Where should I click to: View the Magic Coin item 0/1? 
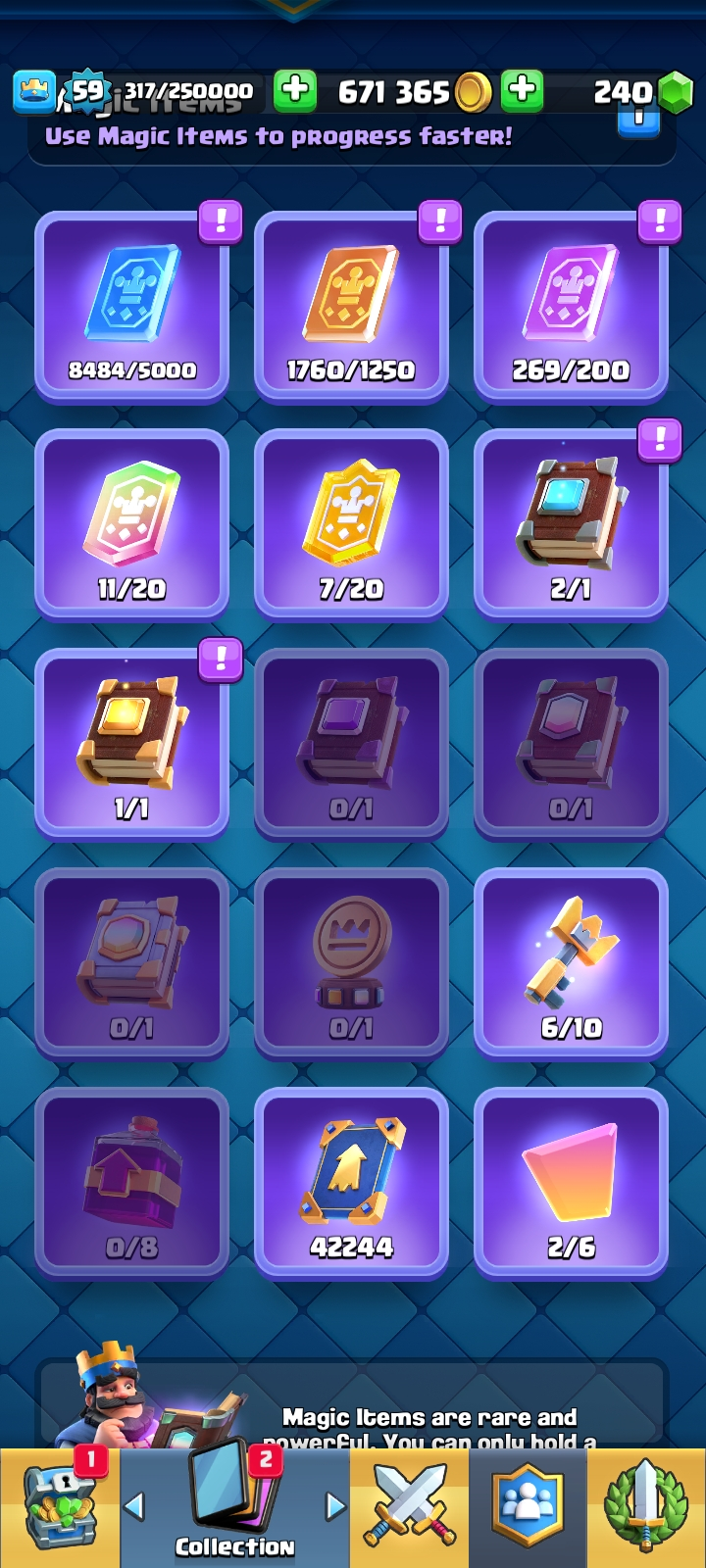coord(351,963)
